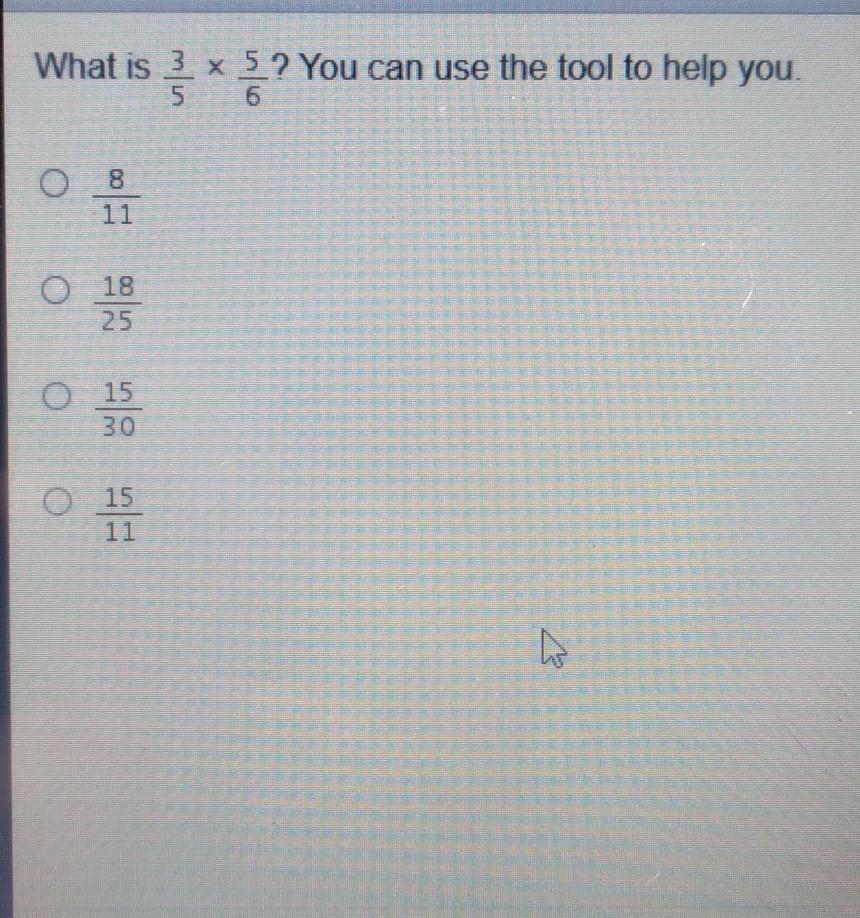
Task: Mark 15/11 as the answer
Action: (x=58, y=499)
